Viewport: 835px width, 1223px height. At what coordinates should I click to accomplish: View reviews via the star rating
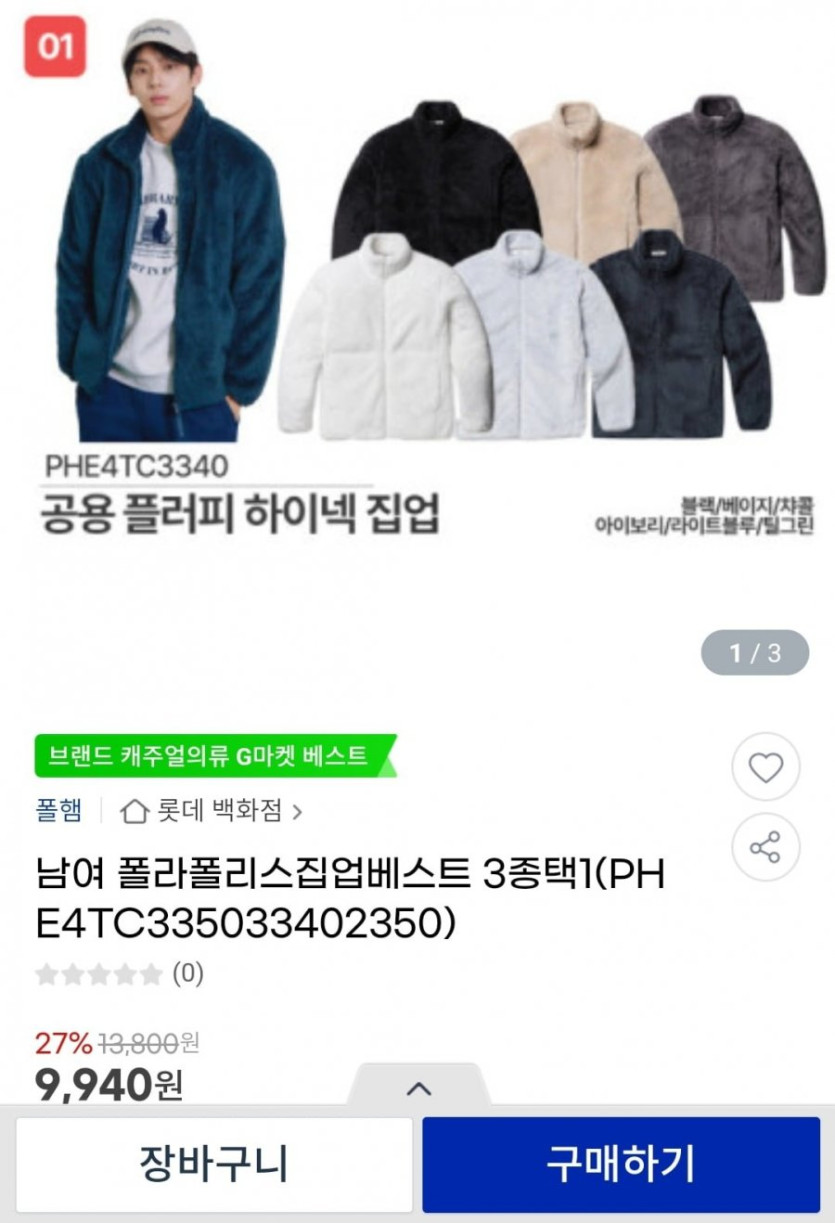pyautogui.click(x=118, y=973)
